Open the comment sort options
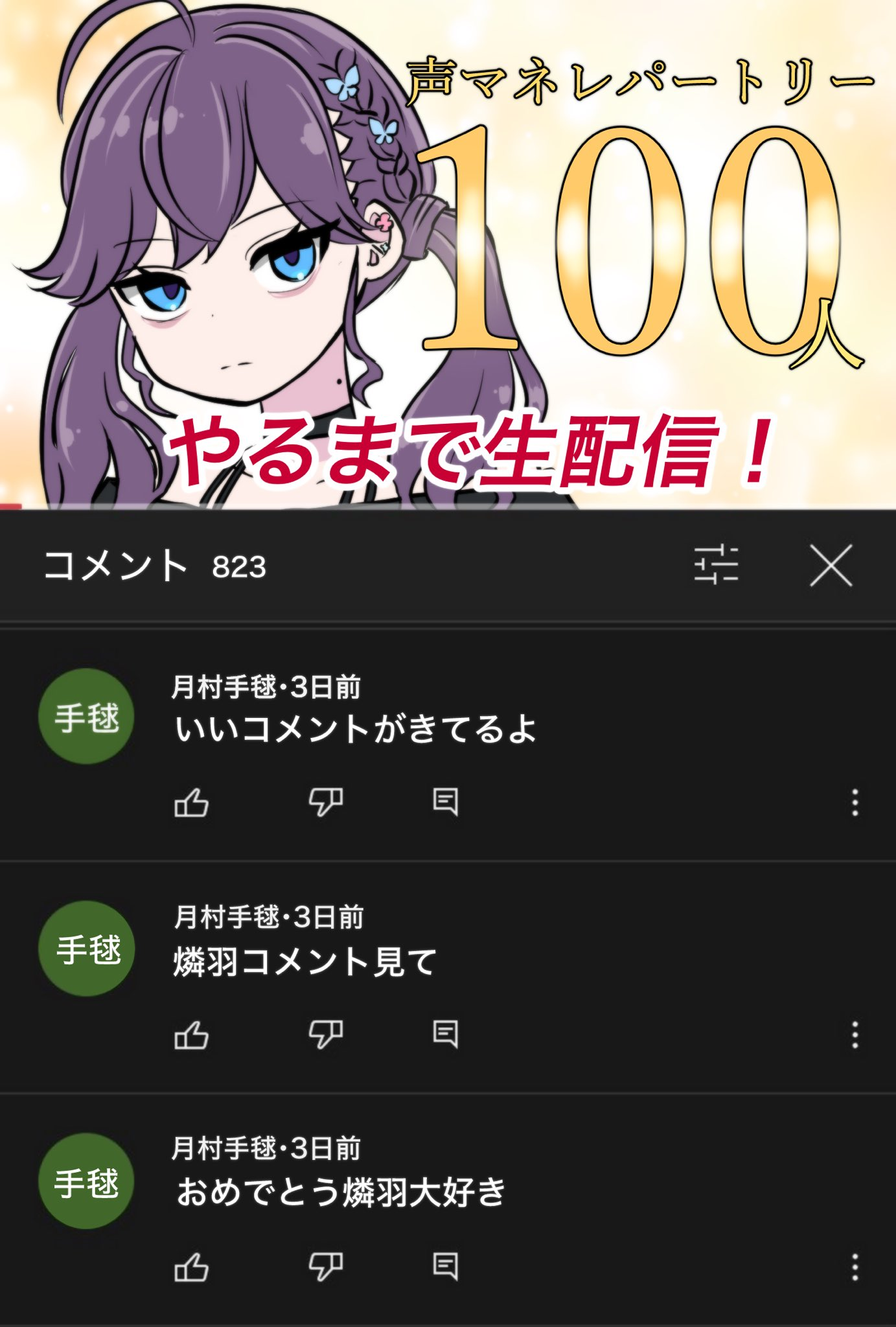896x1327 pixels. point(716,565)
